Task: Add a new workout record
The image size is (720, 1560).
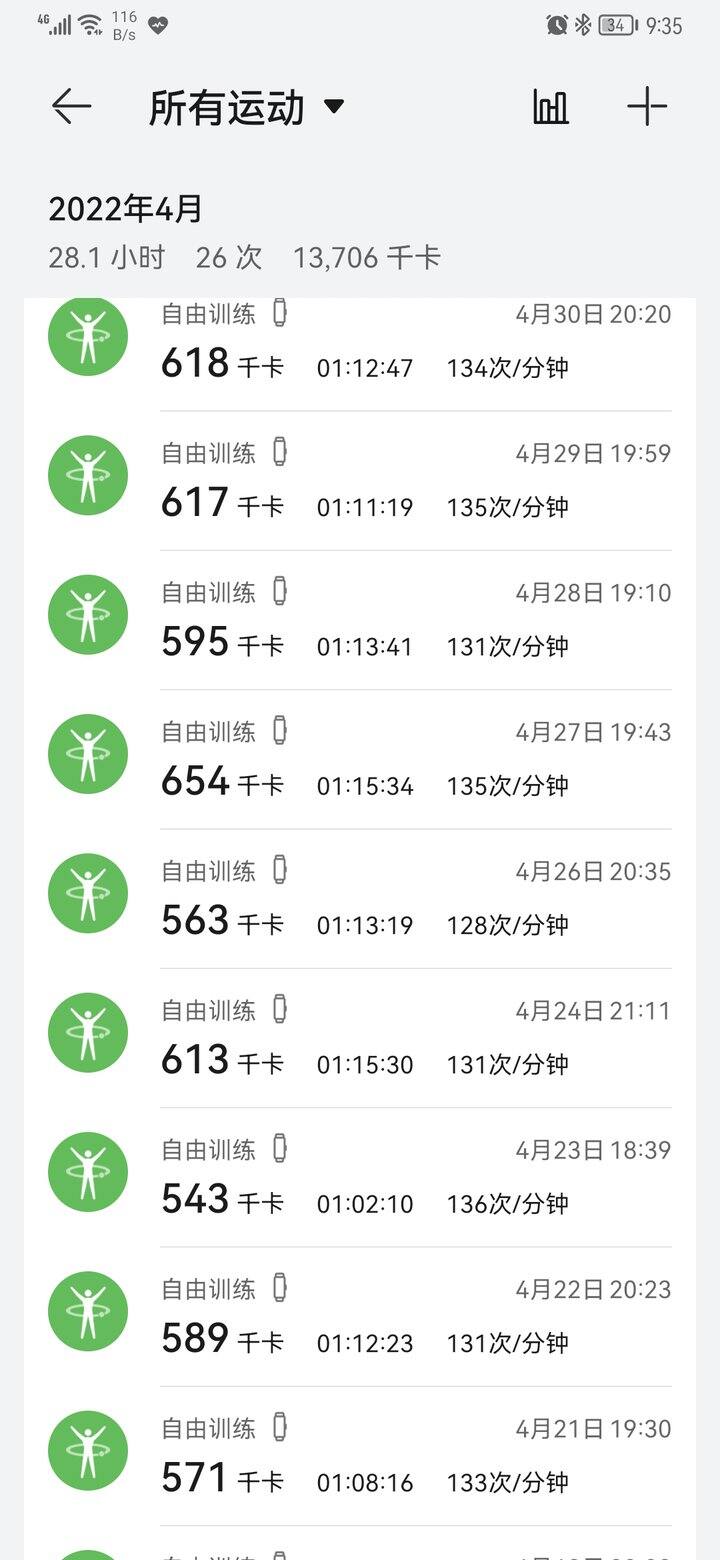Action: pyautogui.click(x=647, y=106)
